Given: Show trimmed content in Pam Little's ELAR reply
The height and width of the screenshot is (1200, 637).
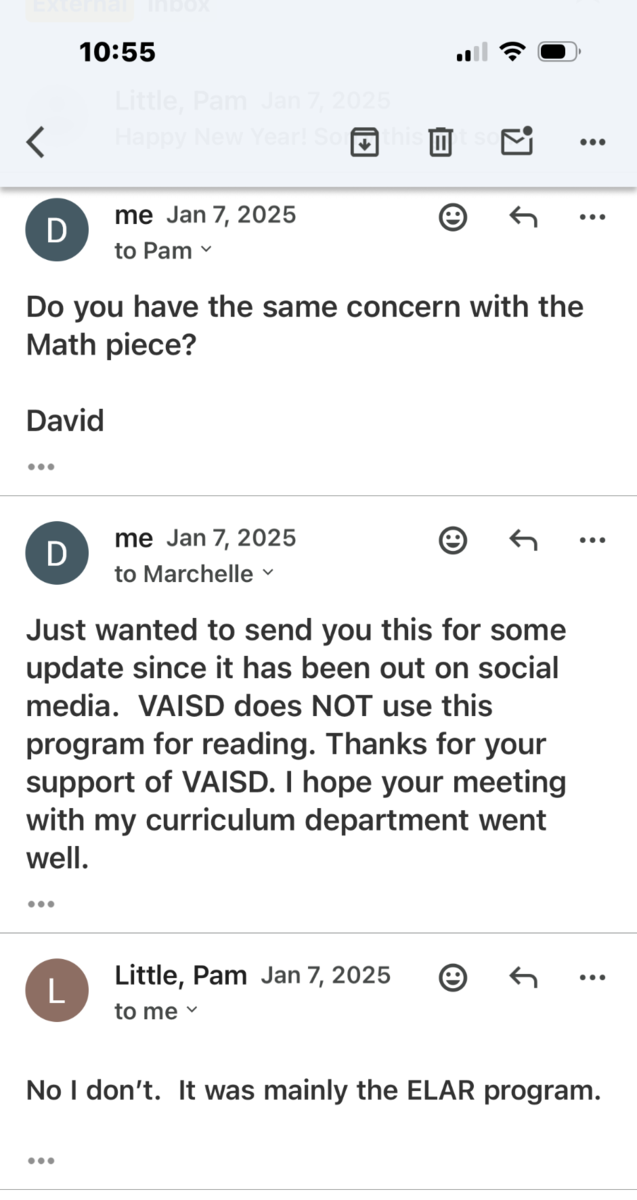Looking at the screenshot, I should click(41, 1161).
